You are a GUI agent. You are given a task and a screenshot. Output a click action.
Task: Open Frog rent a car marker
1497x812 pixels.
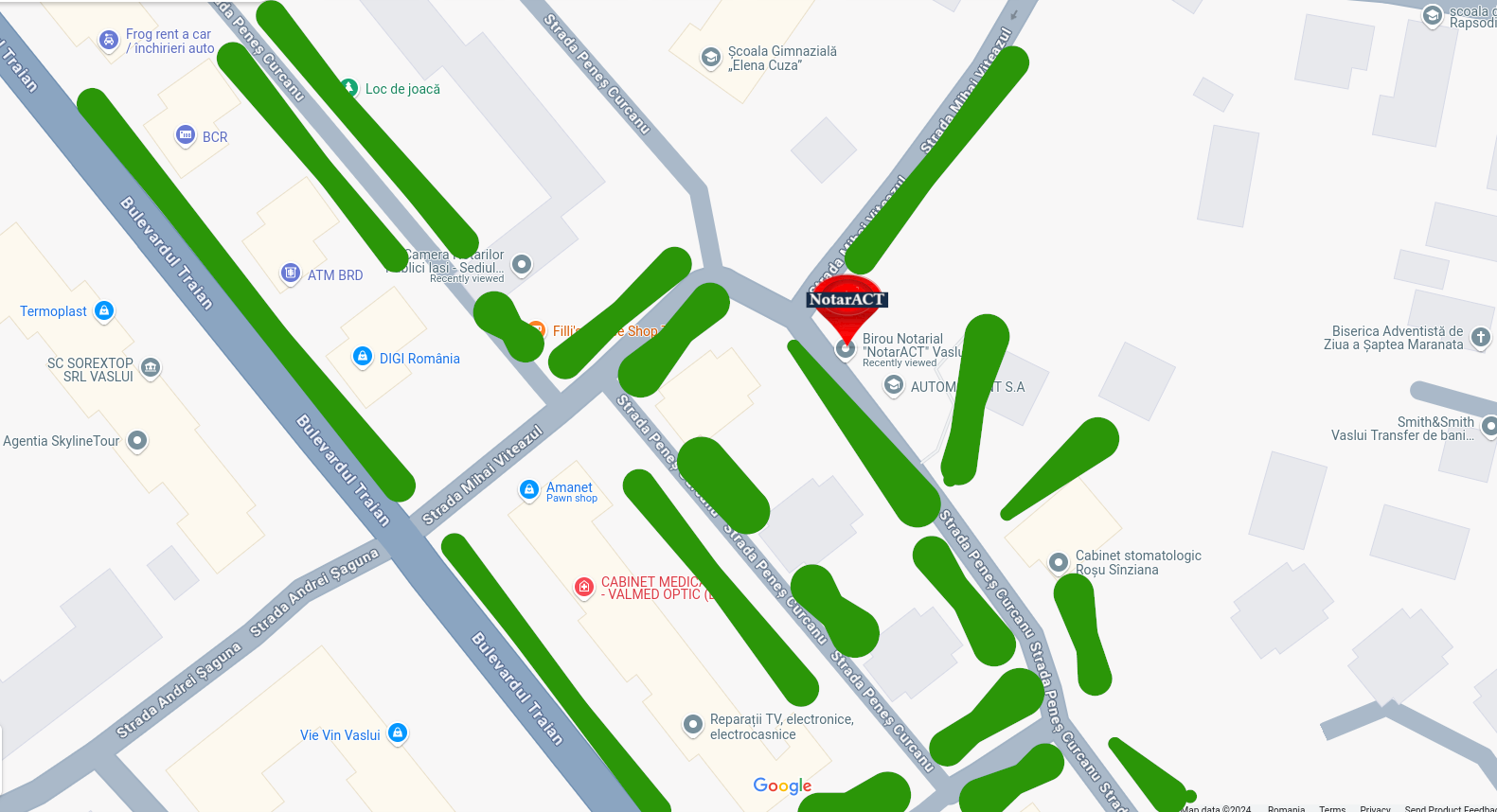(x=109, y=41)
